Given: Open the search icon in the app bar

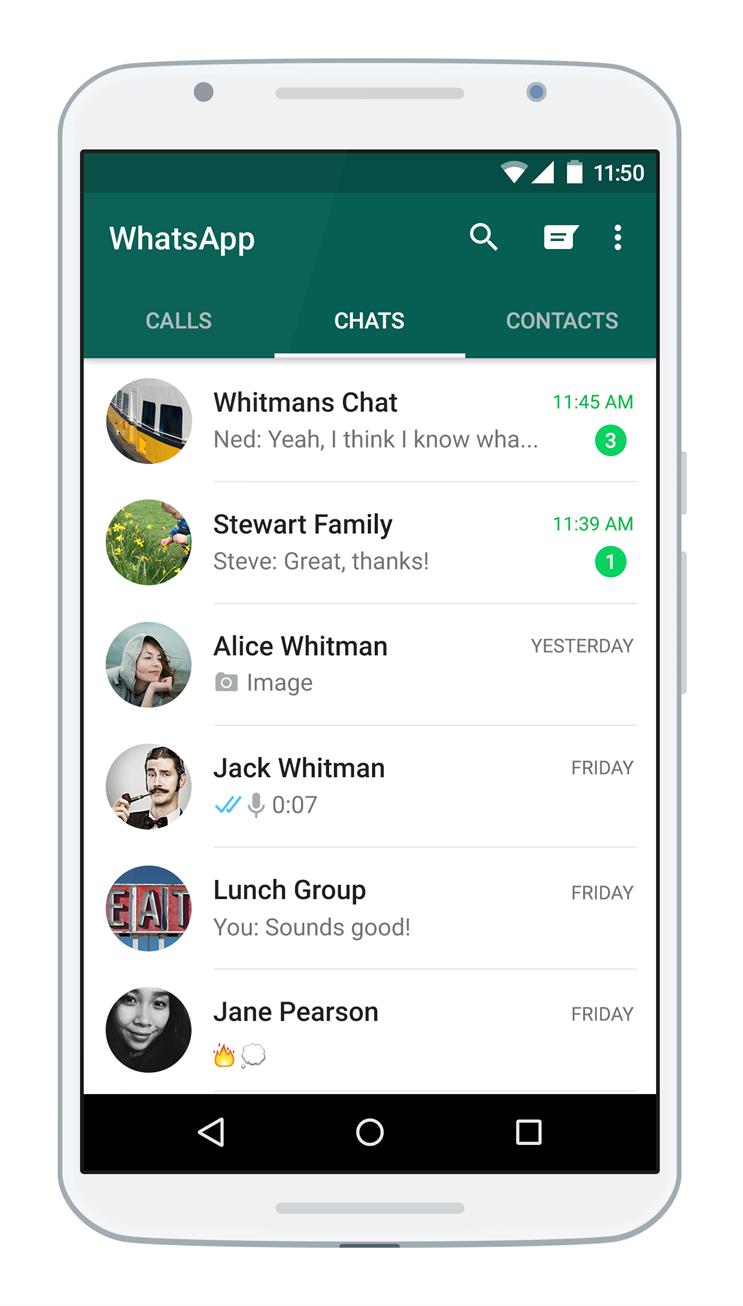Looking at the screenshot, I should (x=484, y=237).
